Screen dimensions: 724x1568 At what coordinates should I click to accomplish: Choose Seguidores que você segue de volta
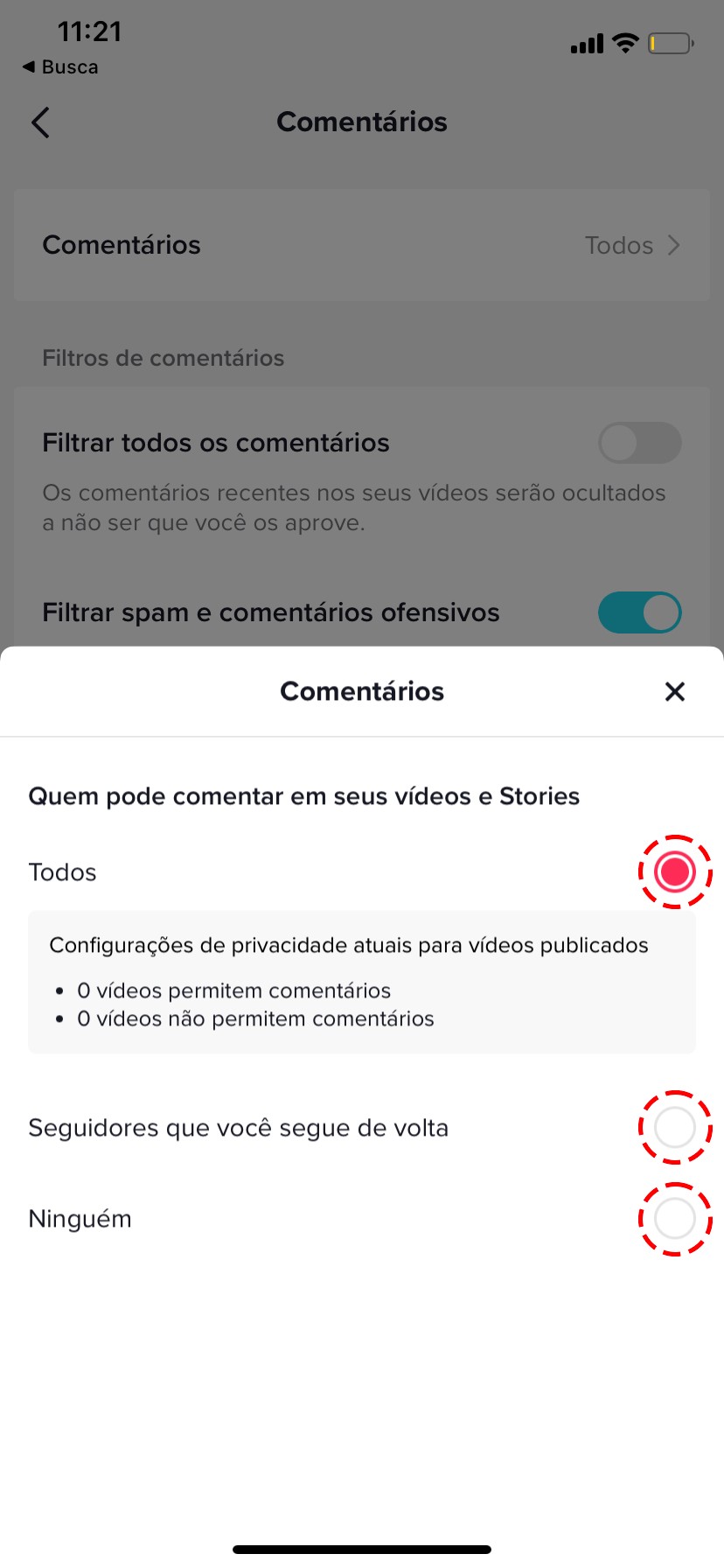[675, 1127]
